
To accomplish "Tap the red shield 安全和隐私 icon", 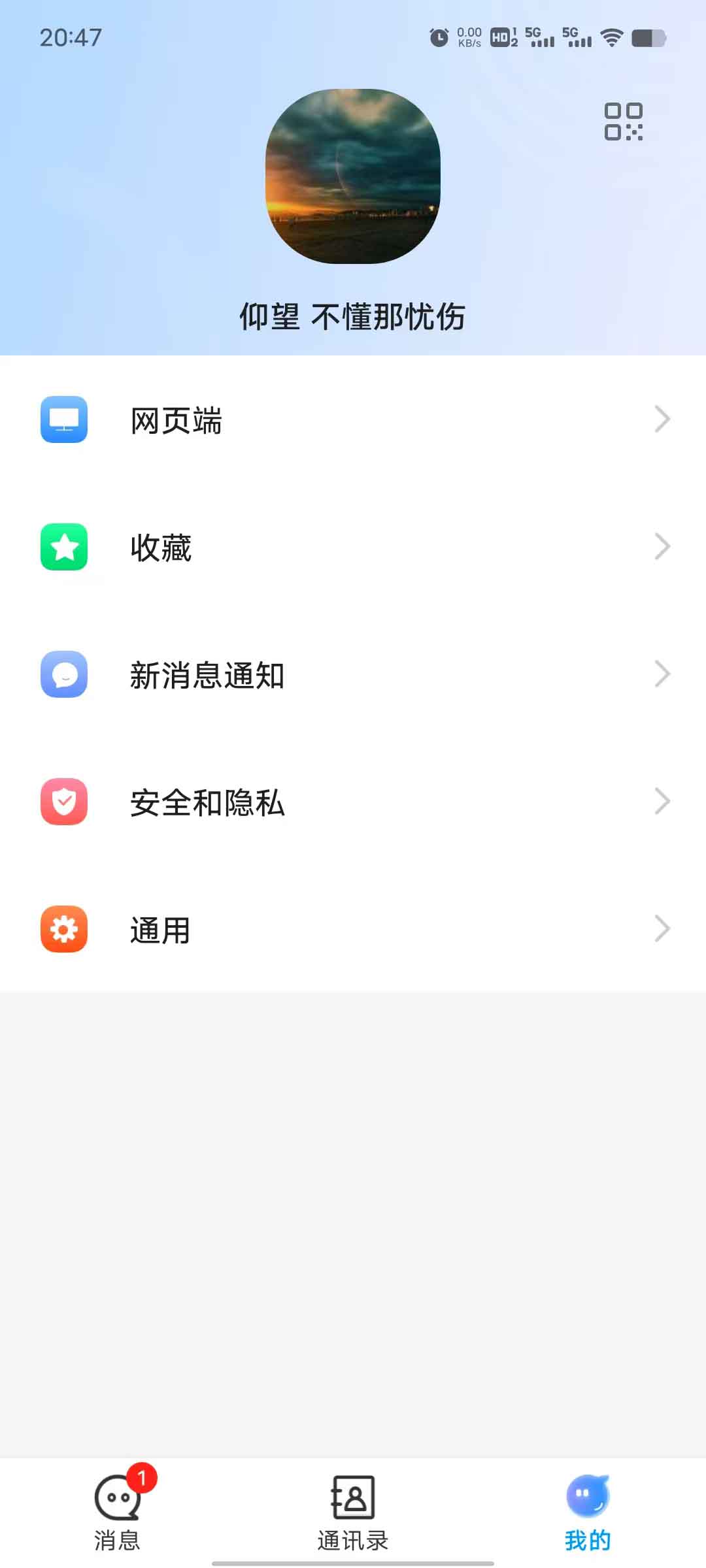I will 63,802.
